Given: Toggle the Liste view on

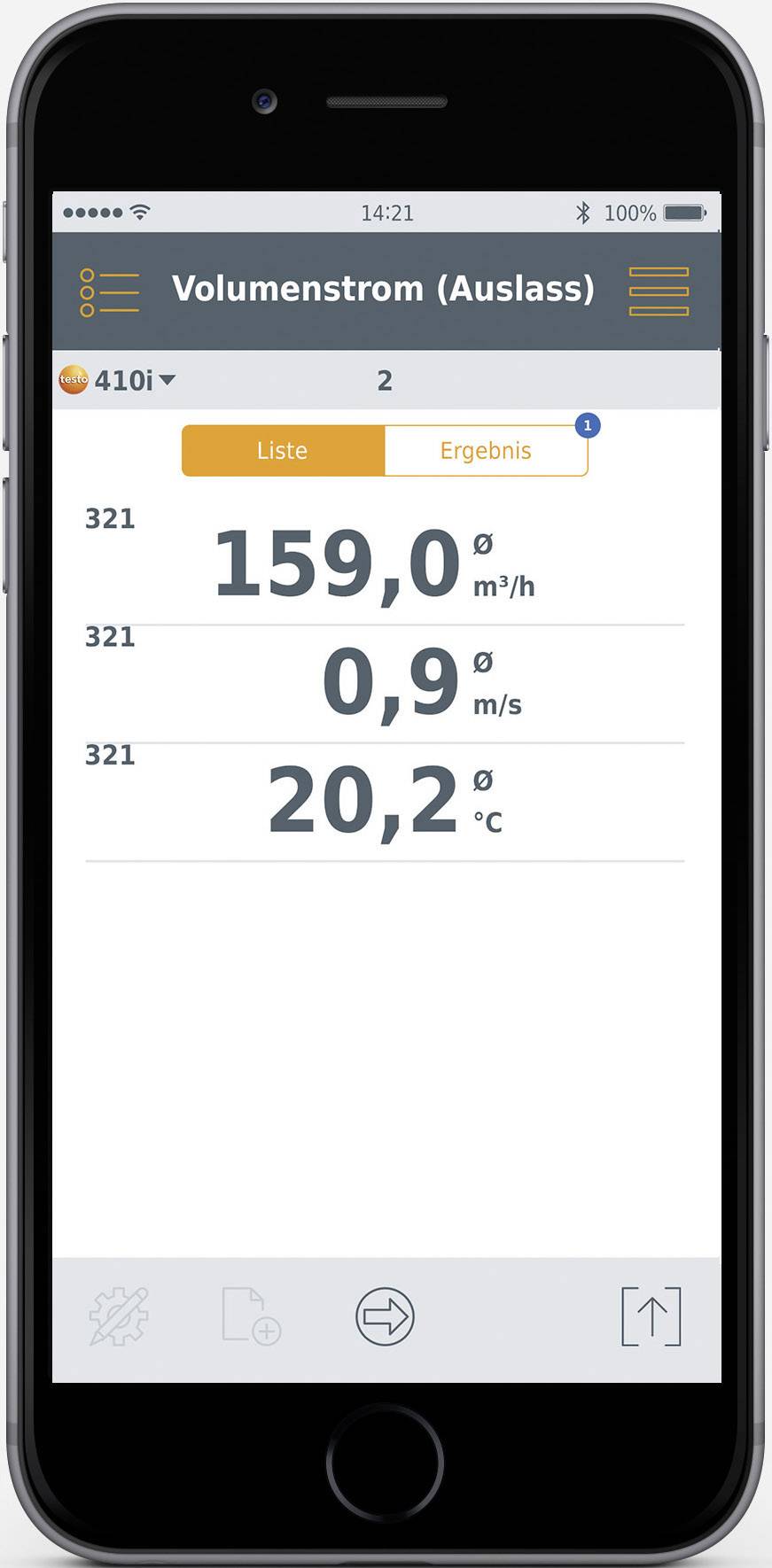Looking at the screenshot, I should [283, 450].
